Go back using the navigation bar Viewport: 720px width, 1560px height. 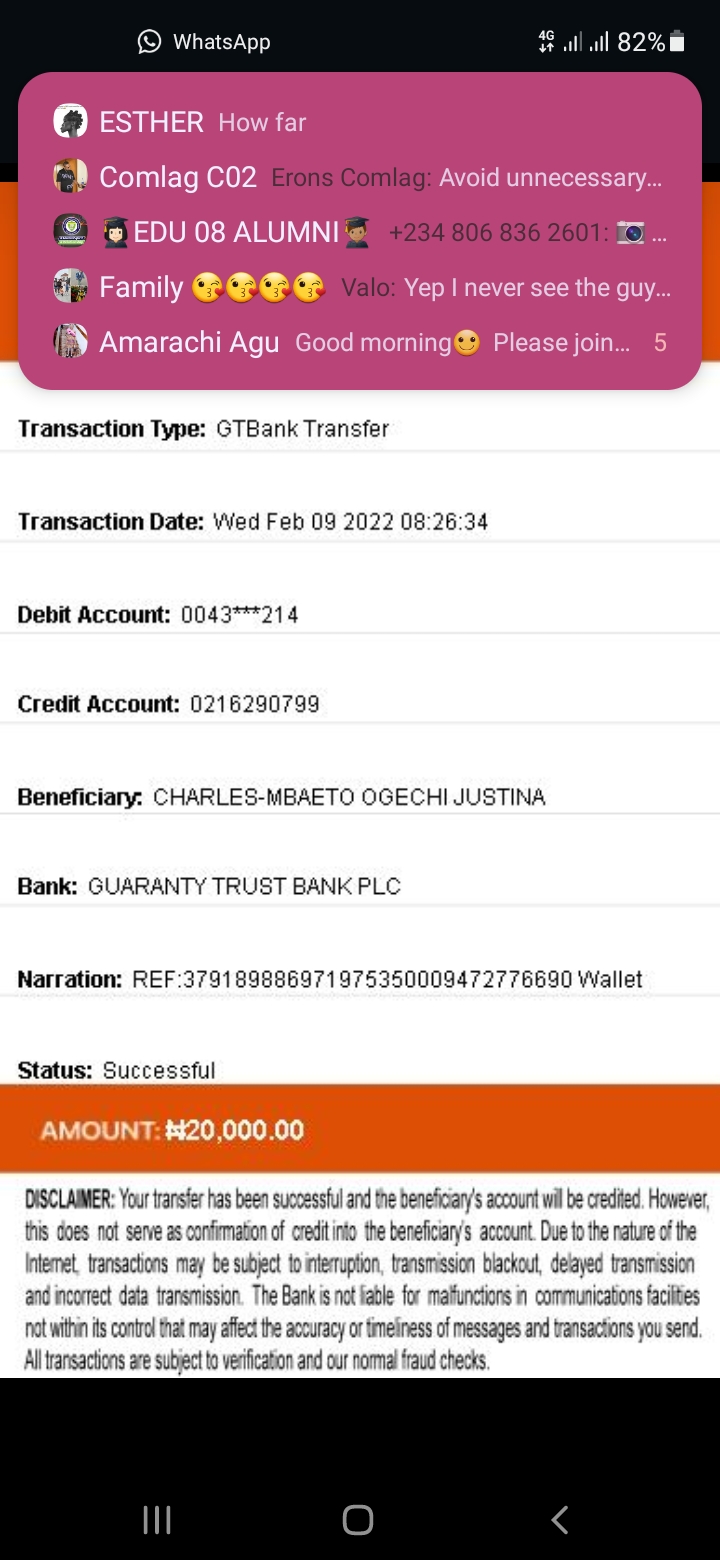pos(560,1520)
